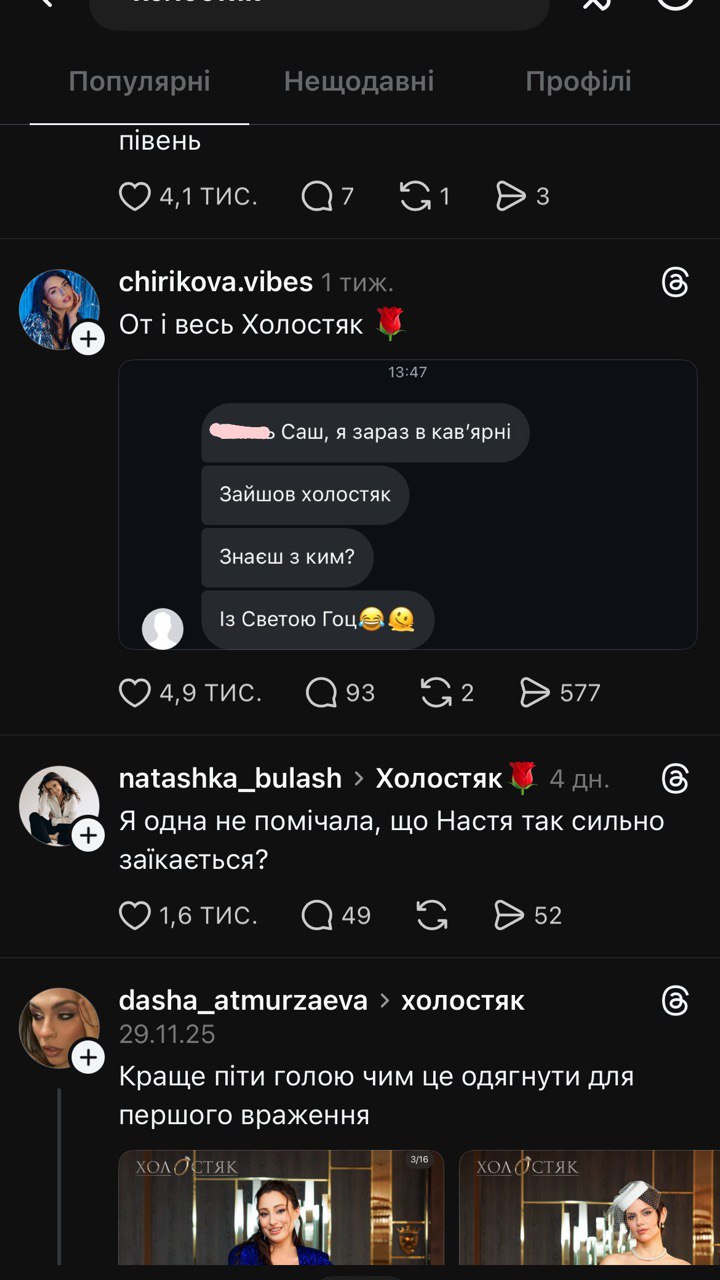The width and height of the screenshot is (720, 1280).
Task: Like the post ending with півень
Action: point(135,196)
